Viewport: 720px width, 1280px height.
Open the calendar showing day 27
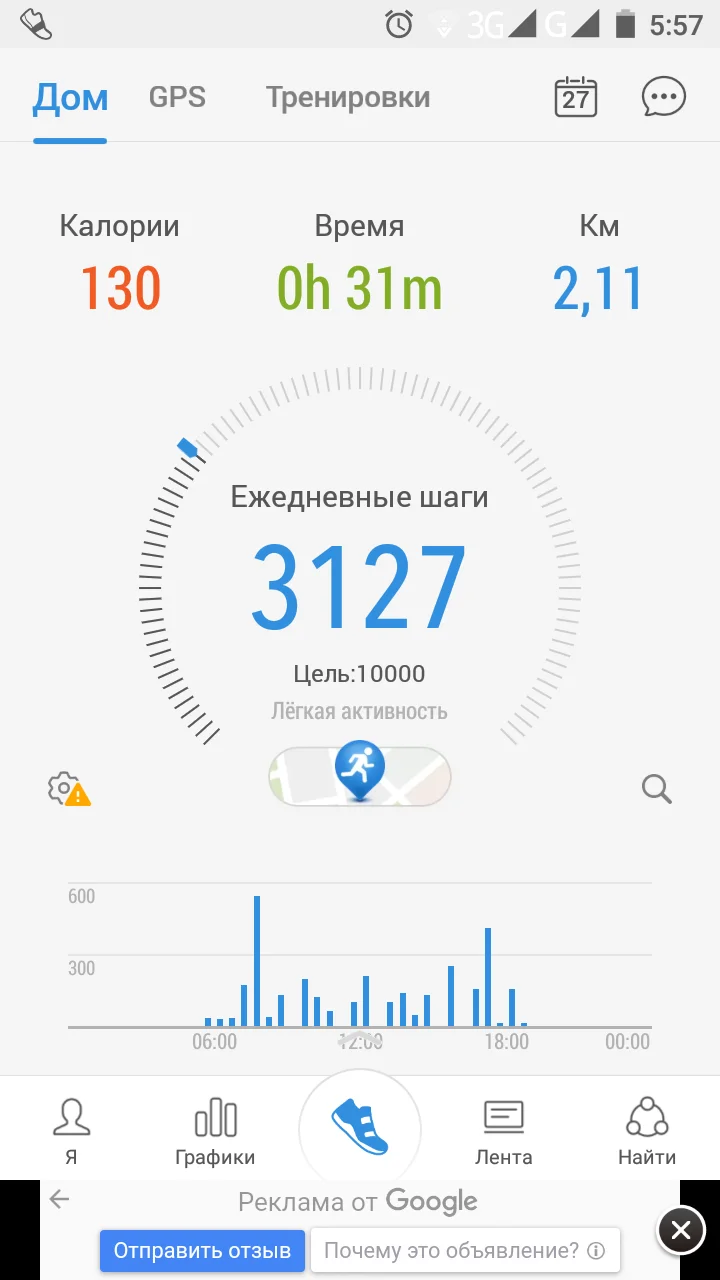point(575,97)
